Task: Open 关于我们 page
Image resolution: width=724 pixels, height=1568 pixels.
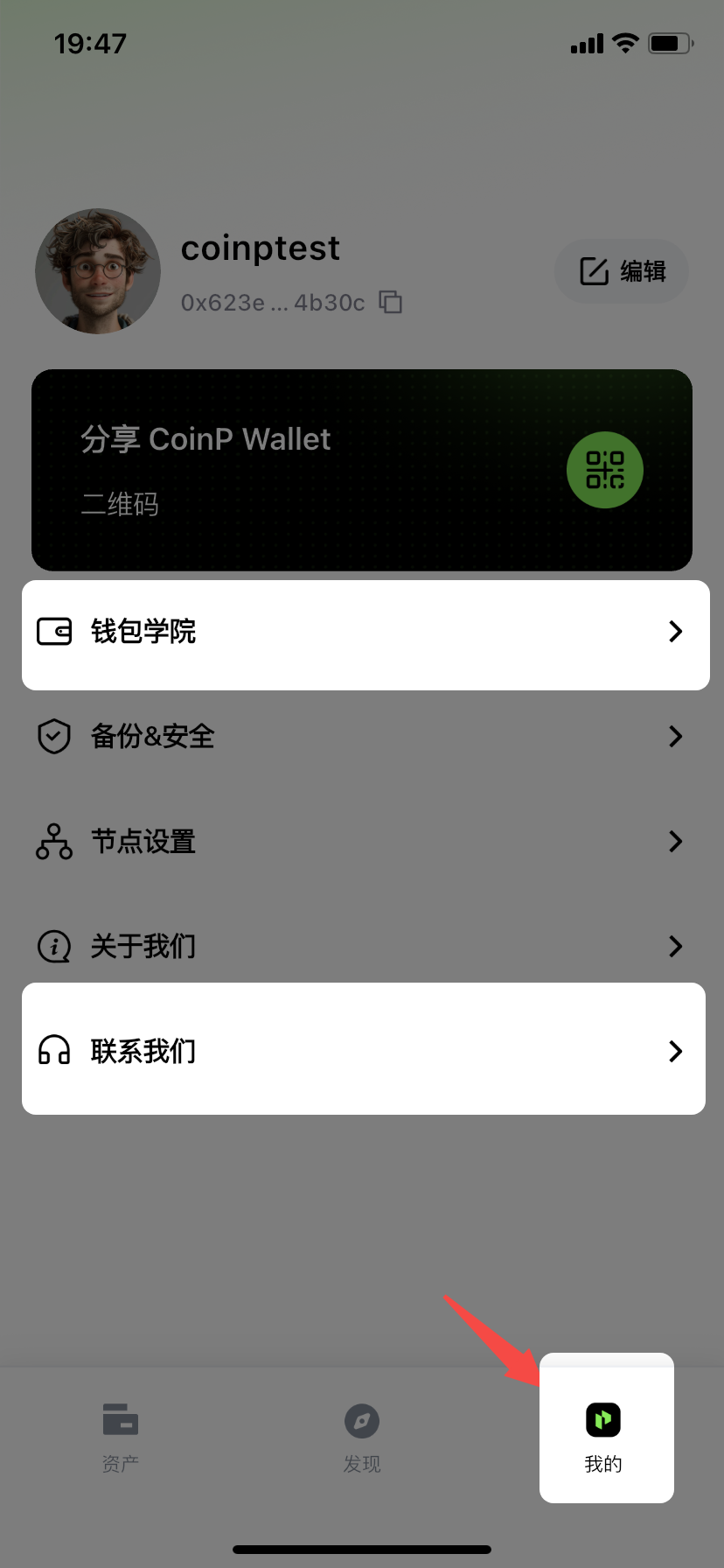Action: [362, 947]
